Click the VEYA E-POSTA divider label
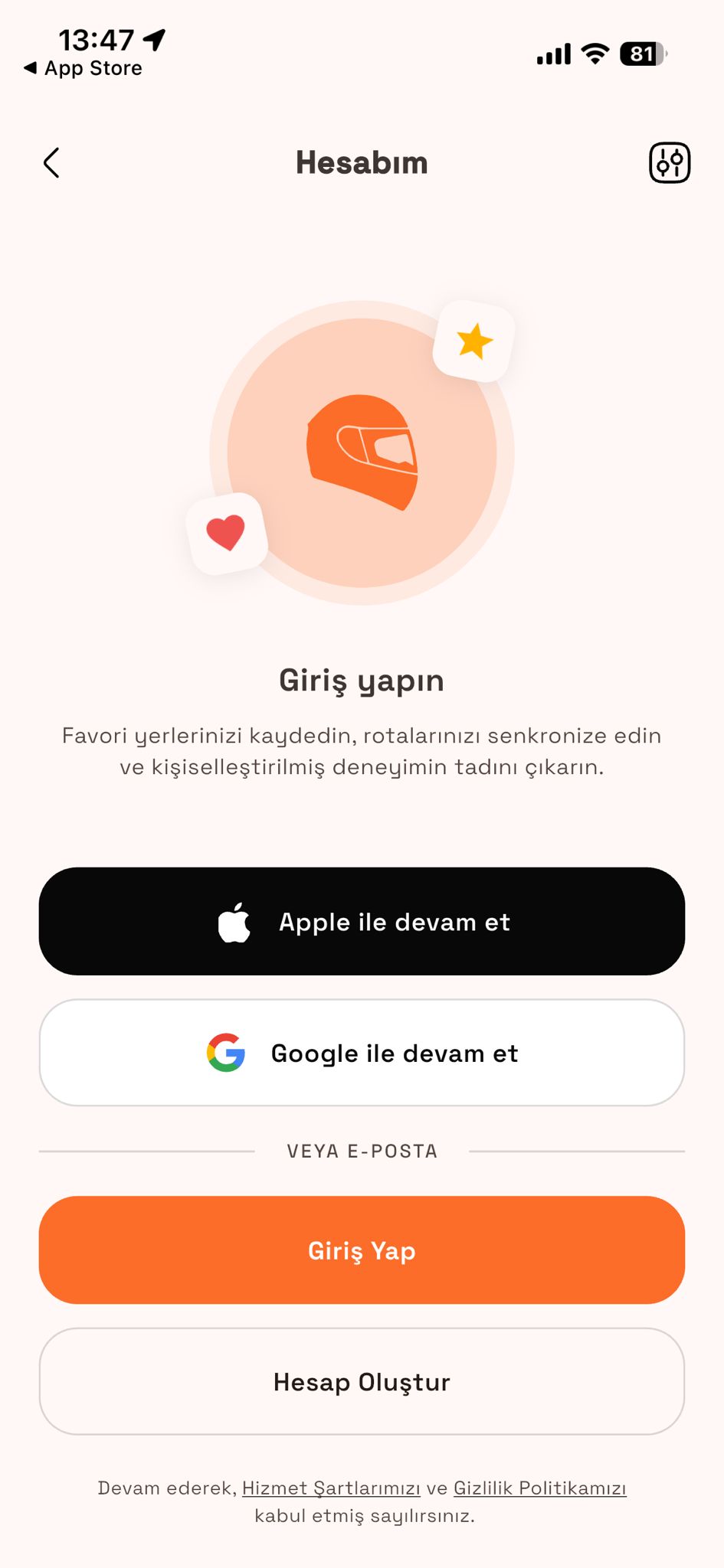 (362, 1150)
